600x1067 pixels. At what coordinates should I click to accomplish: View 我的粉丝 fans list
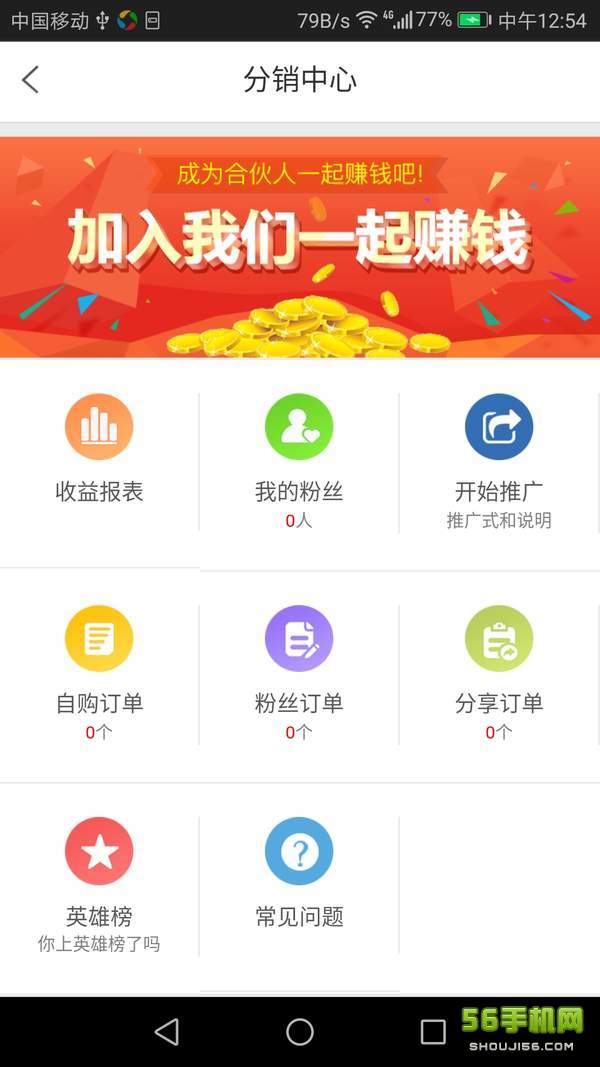pyautogui.click(x=299, y=461)
